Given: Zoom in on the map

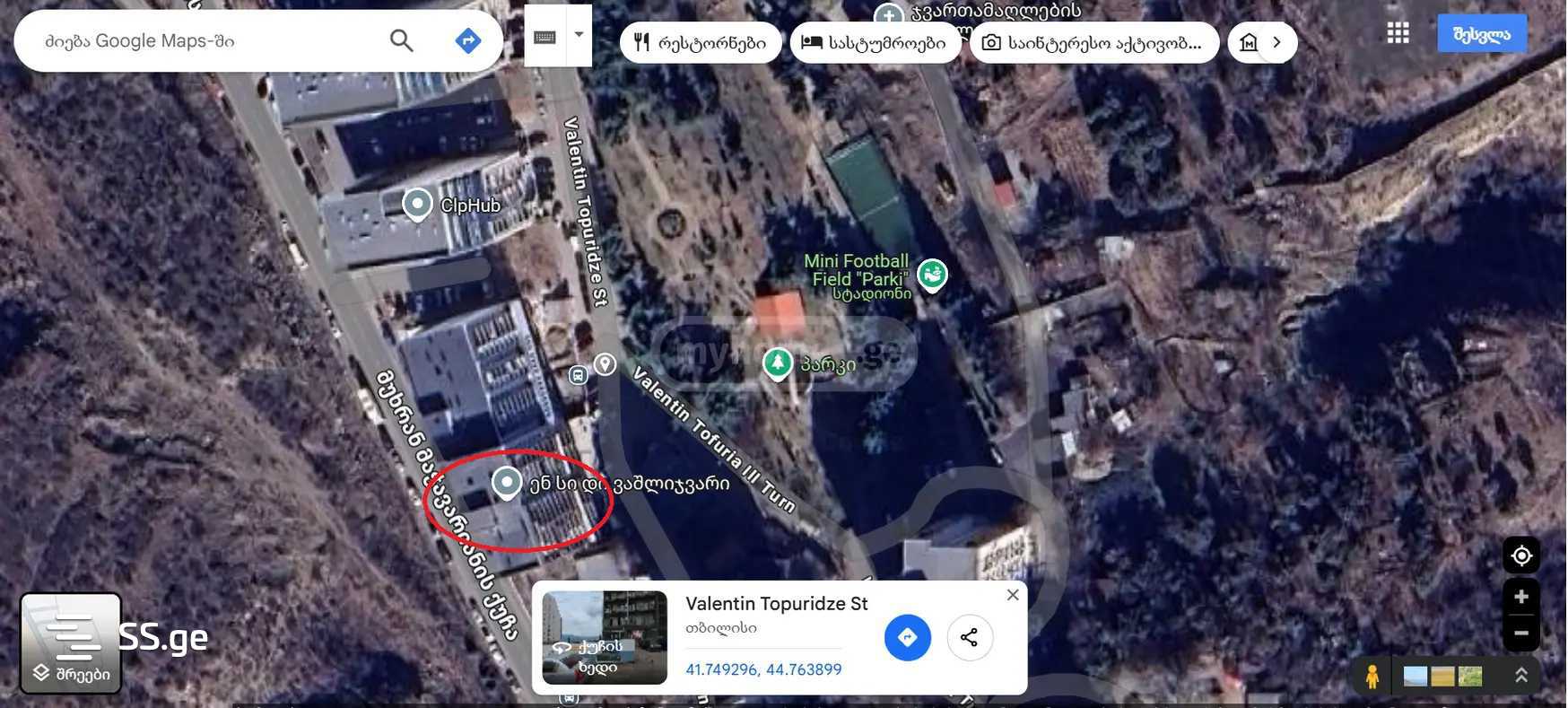Looking at the screenshot, I should click(x=1521, y=597).
